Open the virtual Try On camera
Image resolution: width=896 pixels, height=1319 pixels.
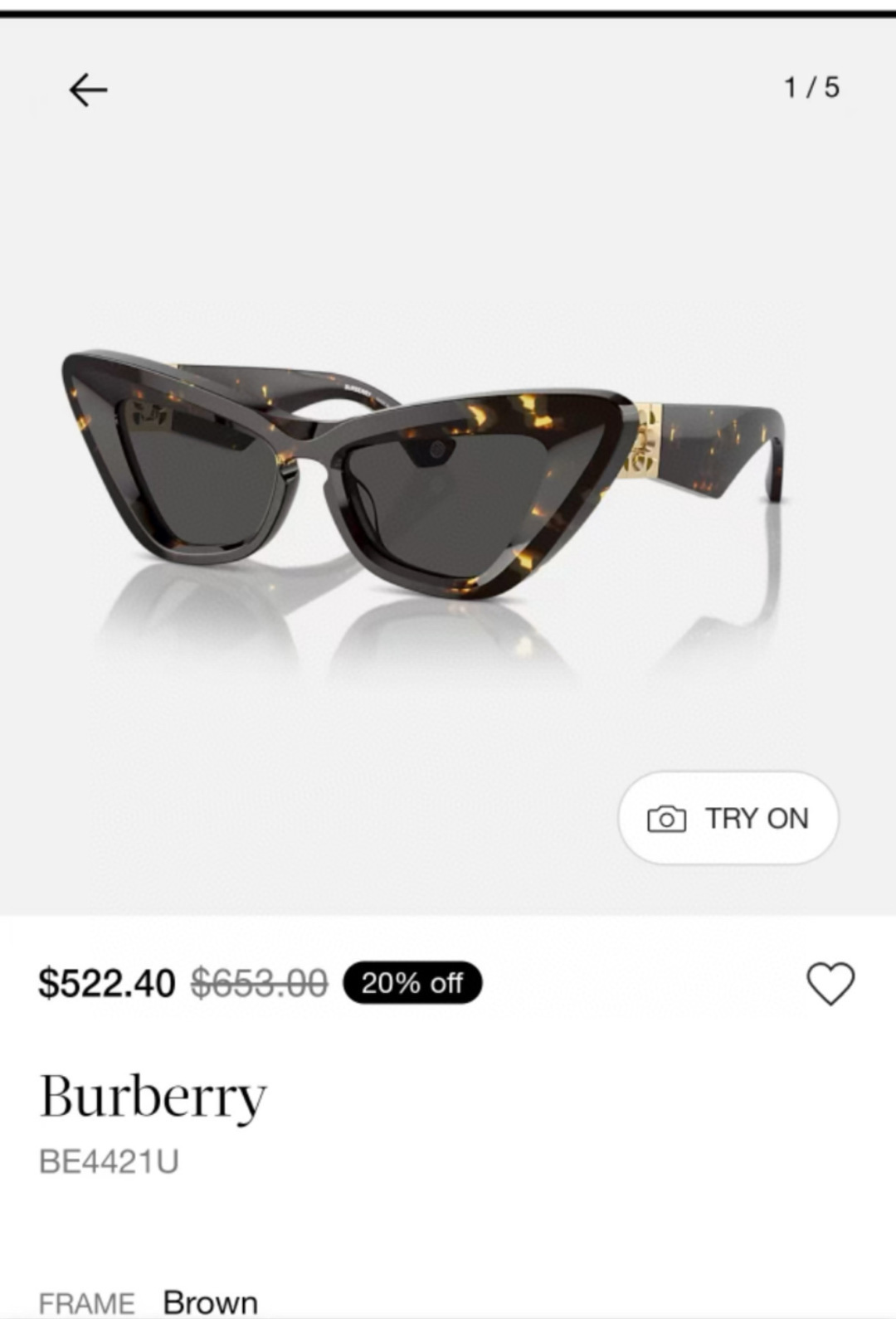click(x=728, y=818)
